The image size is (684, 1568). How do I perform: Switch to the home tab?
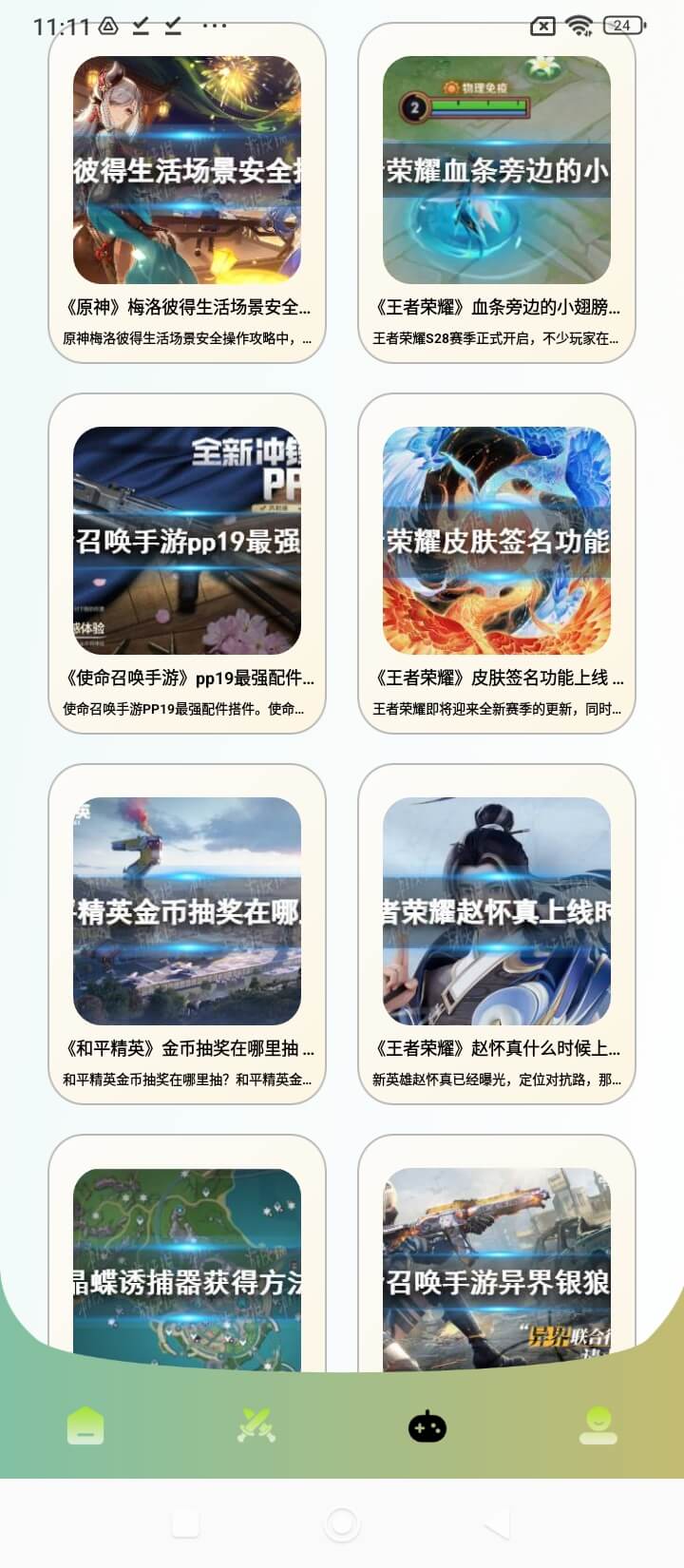pyautogui.click(x=85, y=1426)
